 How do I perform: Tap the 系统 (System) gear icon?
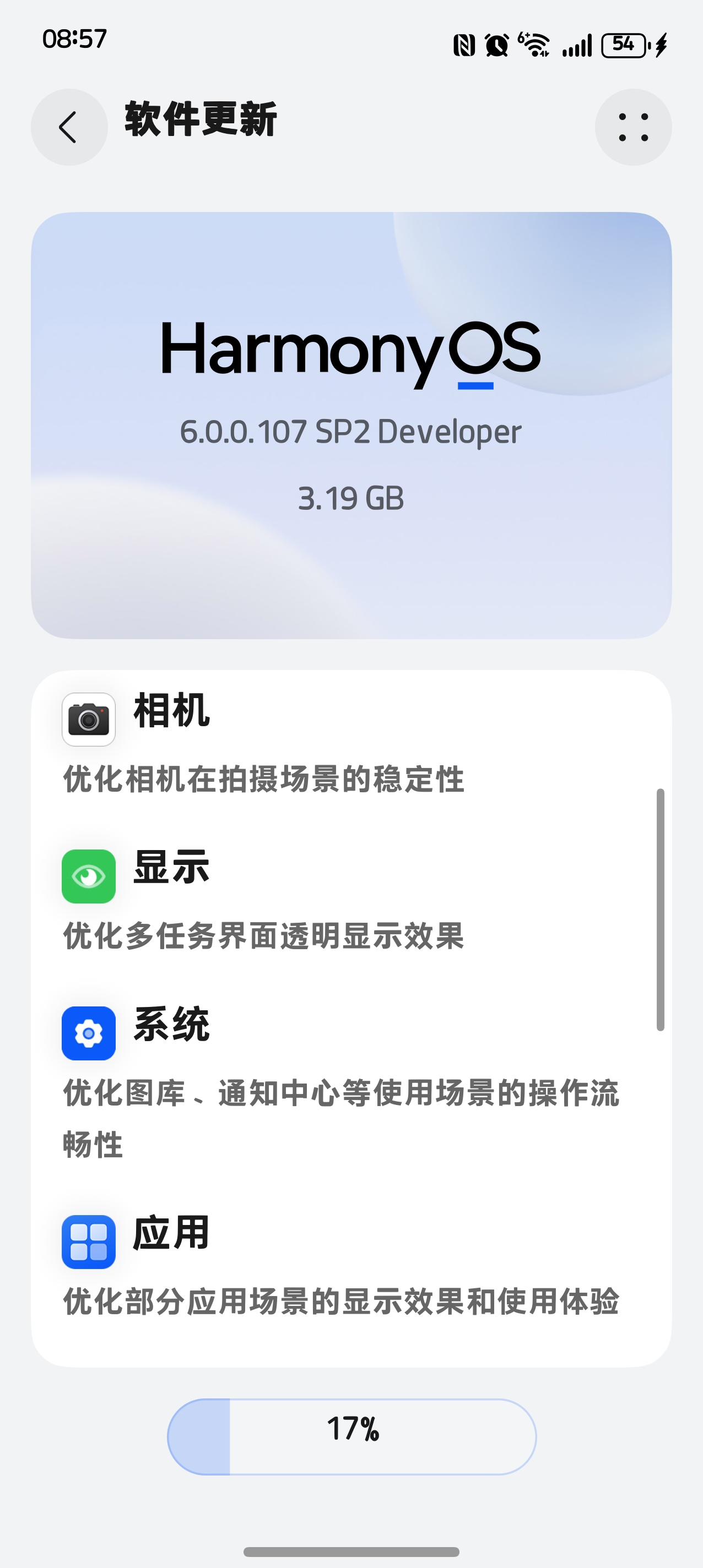tap(88, 1033)
